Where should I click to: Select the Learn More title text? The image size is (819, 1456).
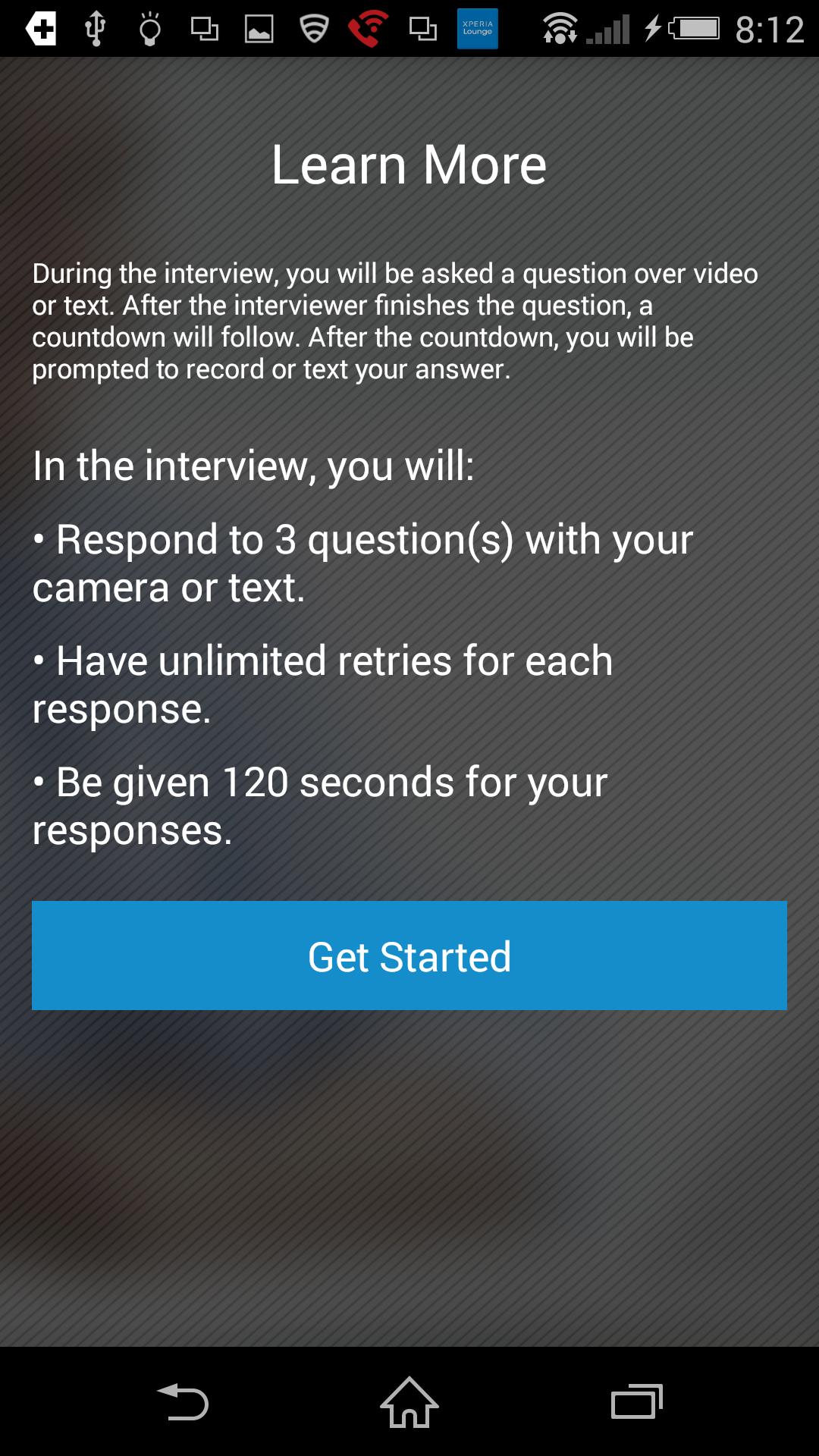[409, 165]
